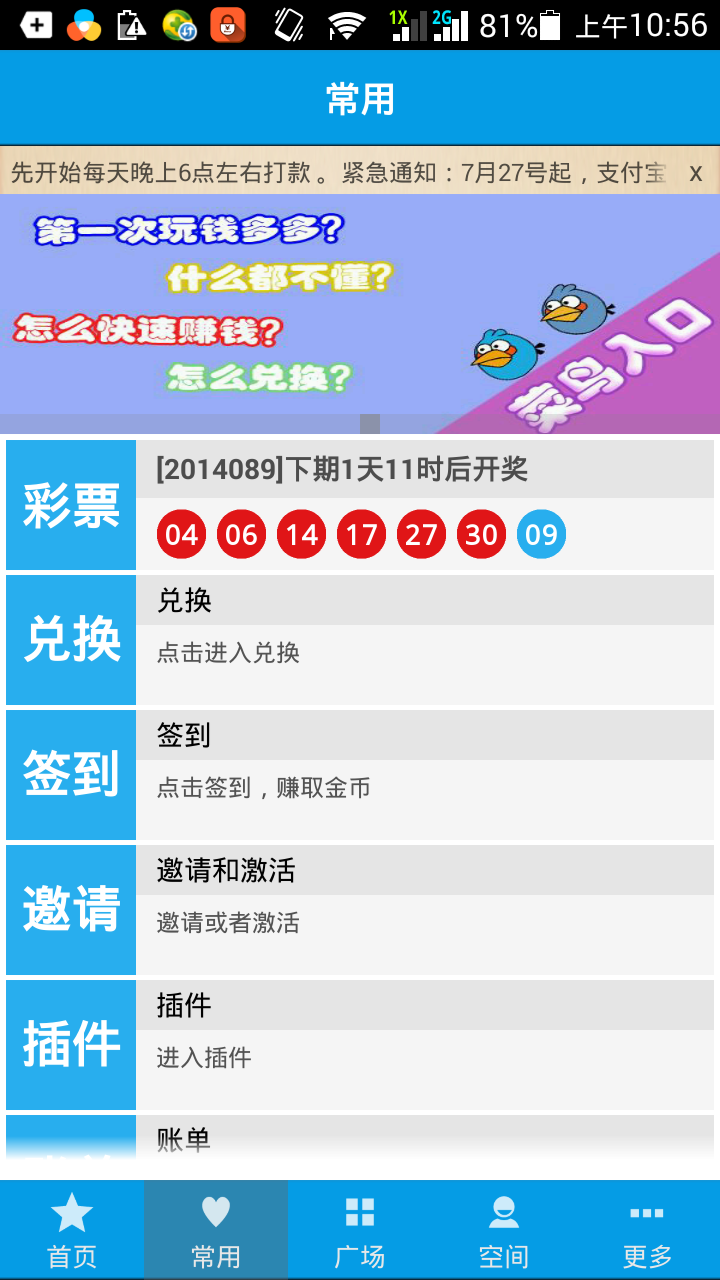Open 邀请和激活 invite row
Image resolution: width=720 pixels, height=1280 pixels.
(360, 910)
